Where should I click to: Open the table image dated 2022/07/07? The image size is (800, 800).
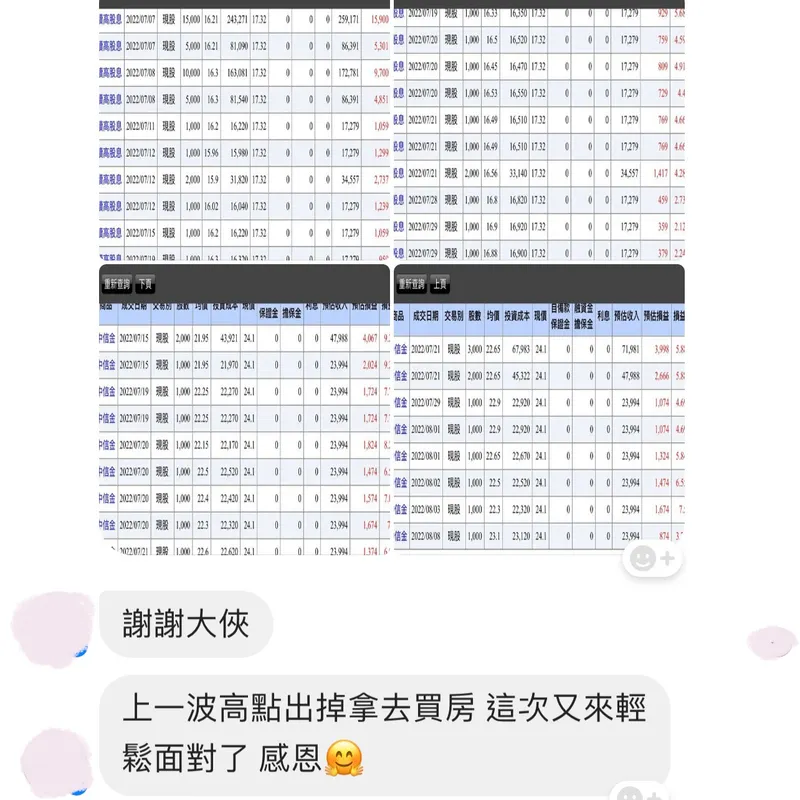point(244,130)
